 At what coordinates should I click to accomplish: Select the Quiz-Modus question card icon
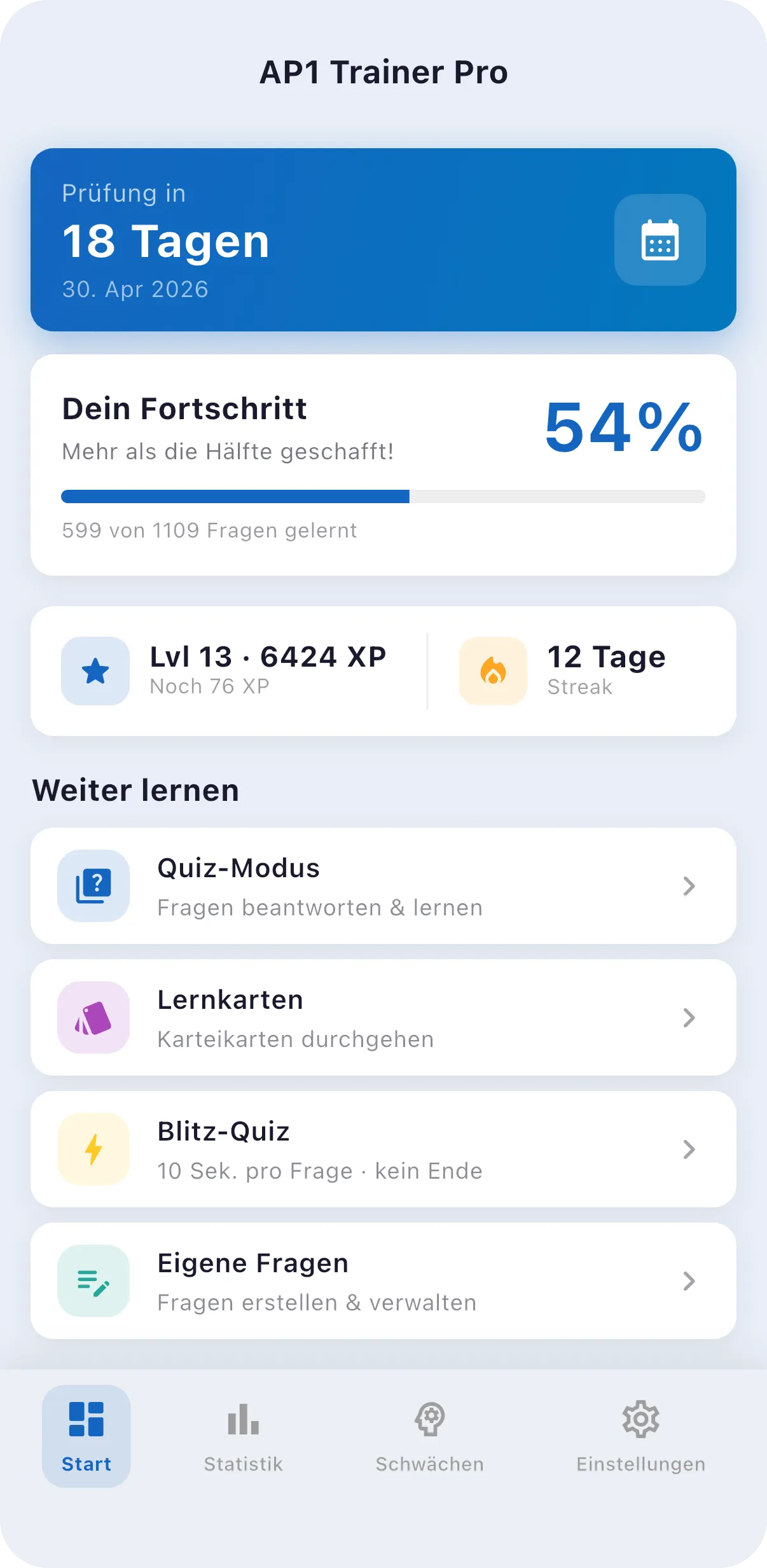pos(93,886)
